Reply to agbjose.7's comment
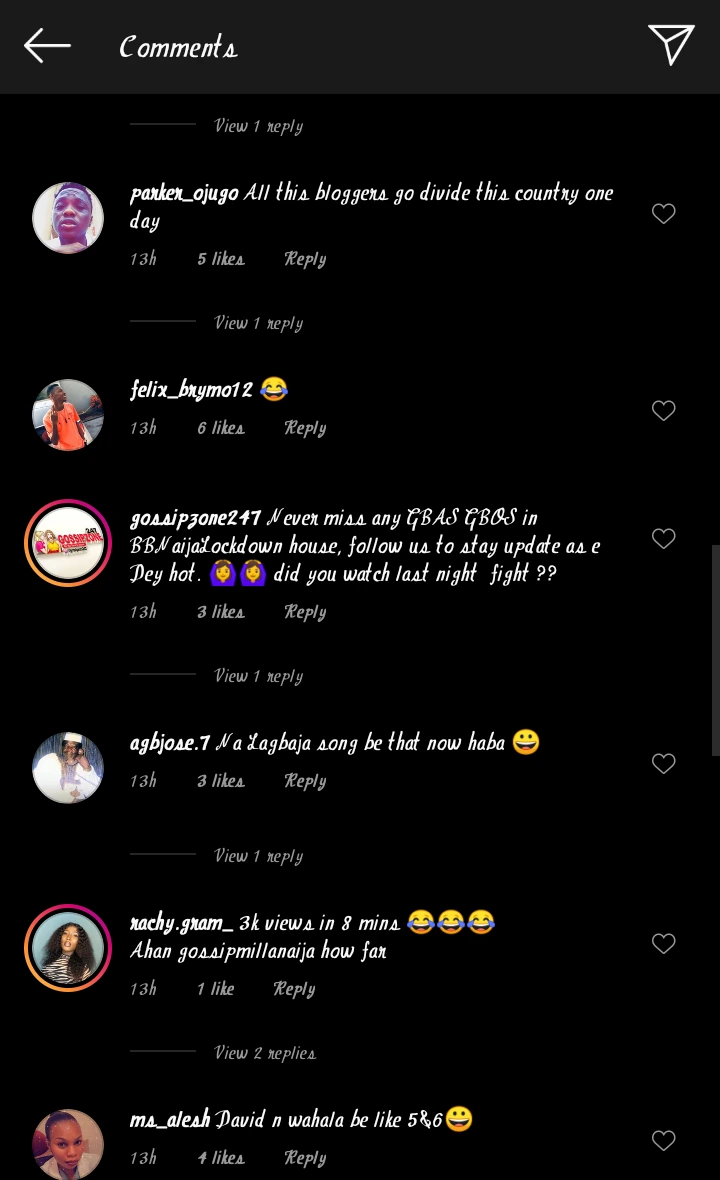This screenshot has width=720, height=1180. (x=305, y=781)
